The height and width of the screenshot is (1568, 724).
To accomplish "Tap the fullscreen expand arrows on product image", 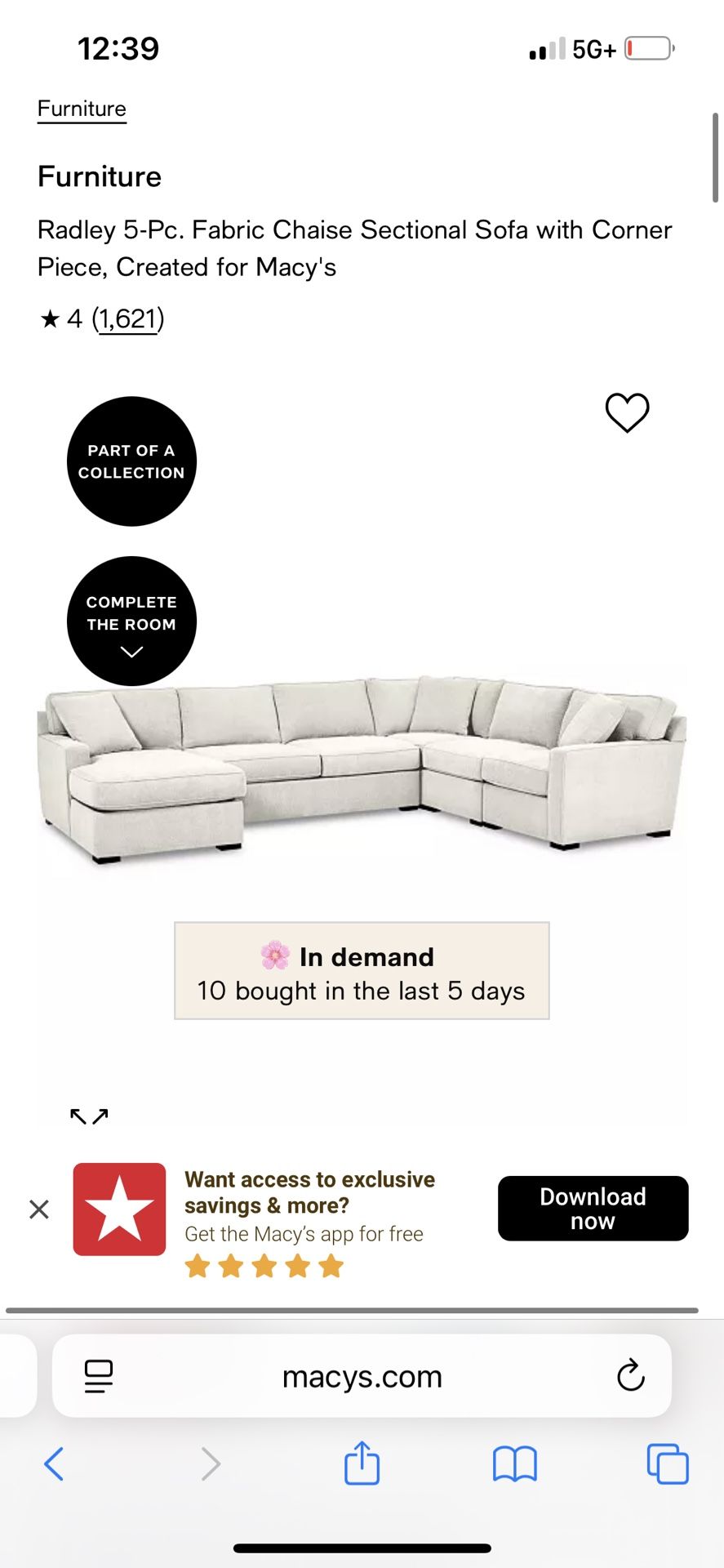I will tap(88, 1116).
